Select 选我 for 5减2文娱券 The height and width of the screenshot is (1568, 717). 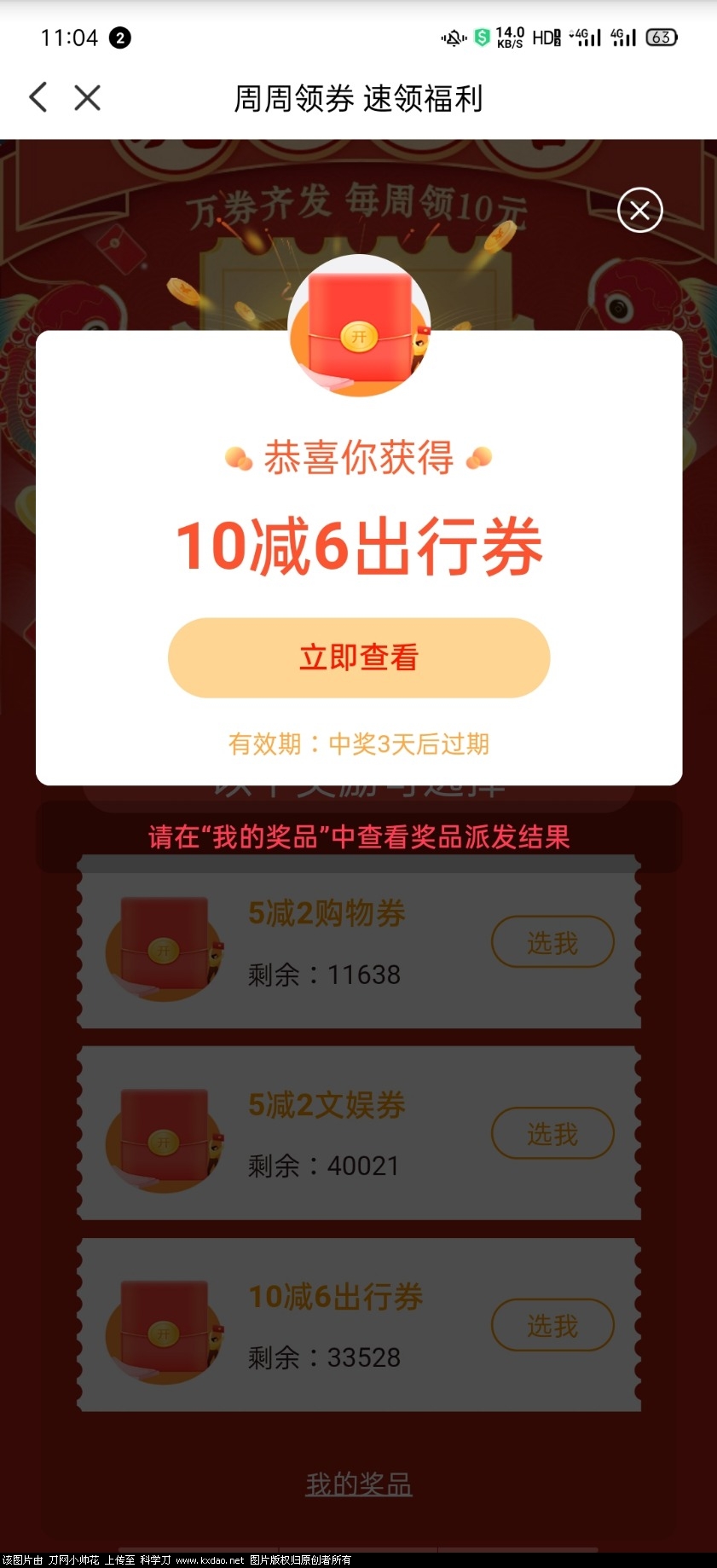coord(552,1133)
